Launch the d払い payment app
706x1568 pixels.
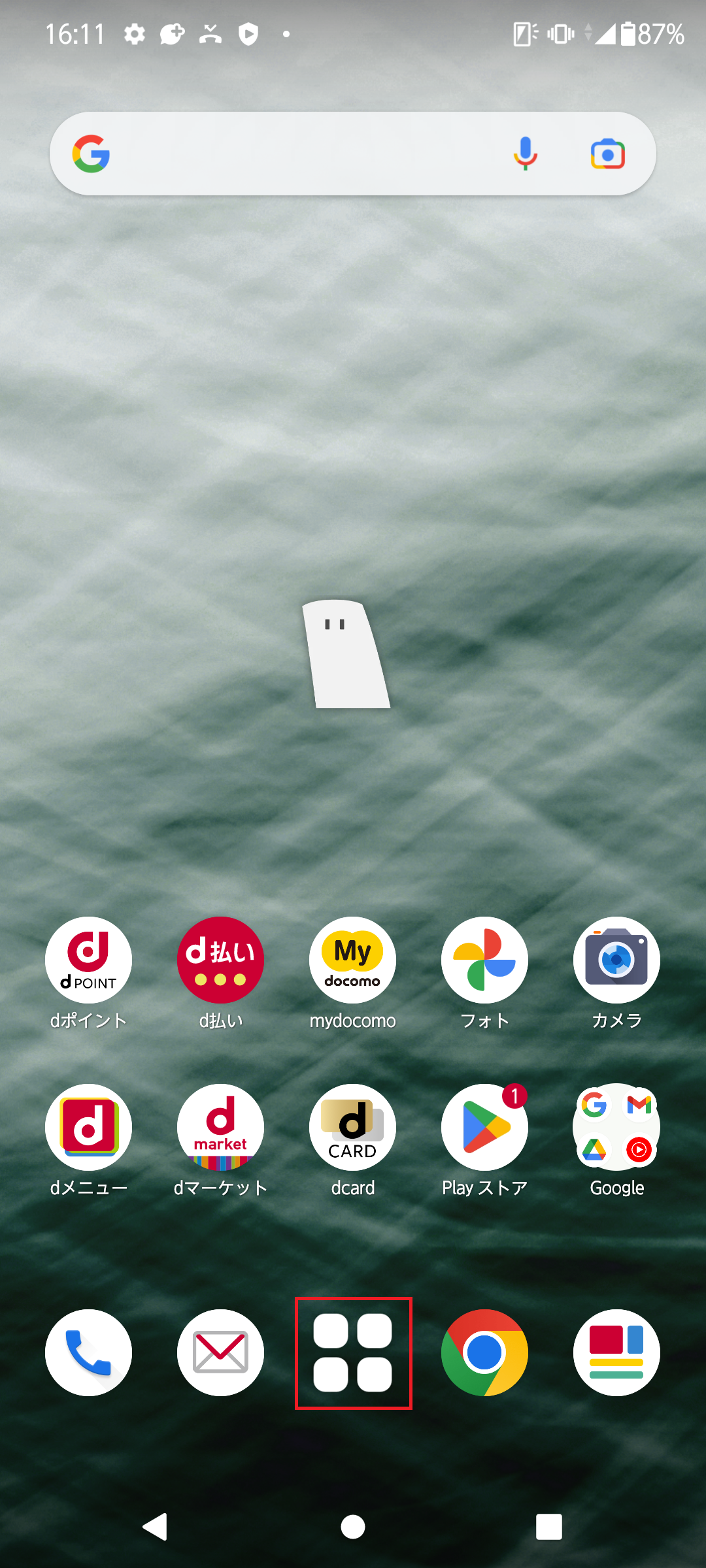220,960
